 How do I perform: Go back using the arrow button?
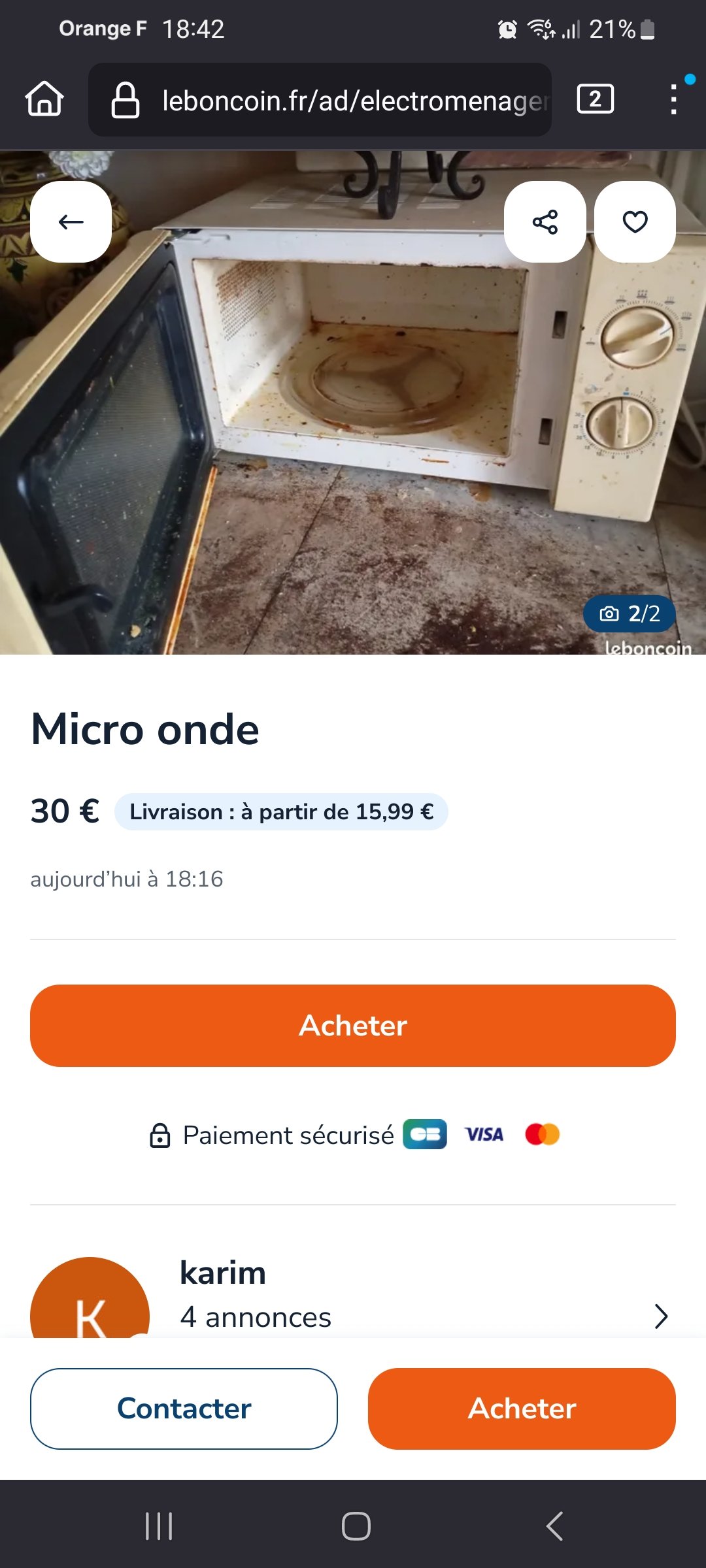point(71,221)
